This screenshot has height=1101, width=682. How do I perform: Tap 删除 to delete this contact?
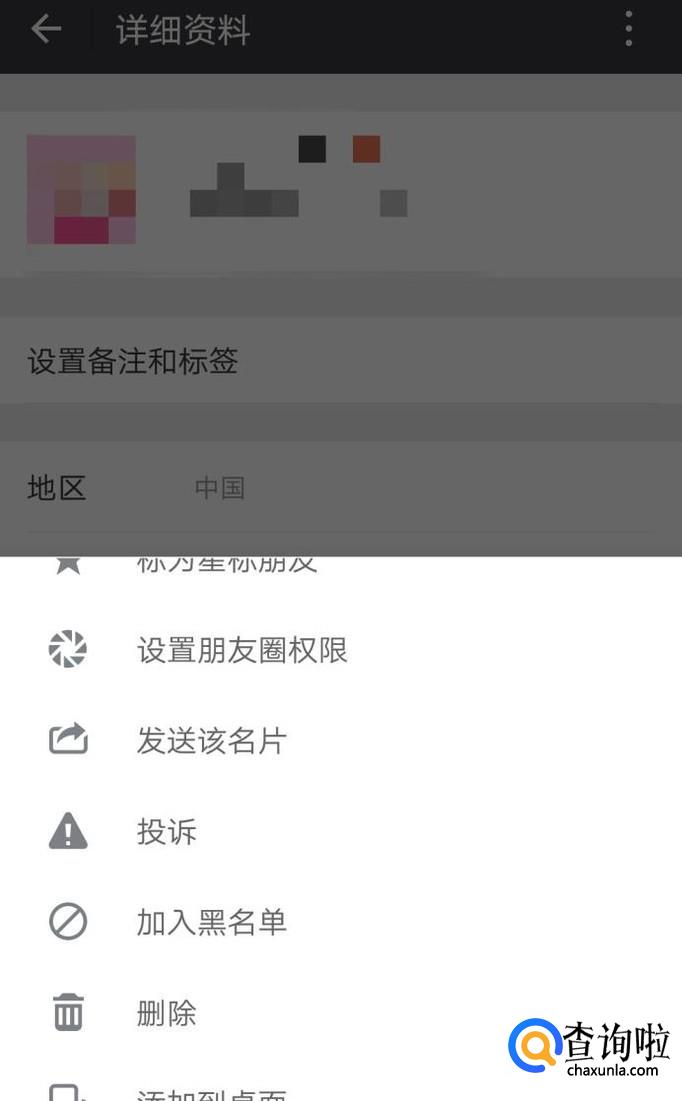pos(167,1013)
